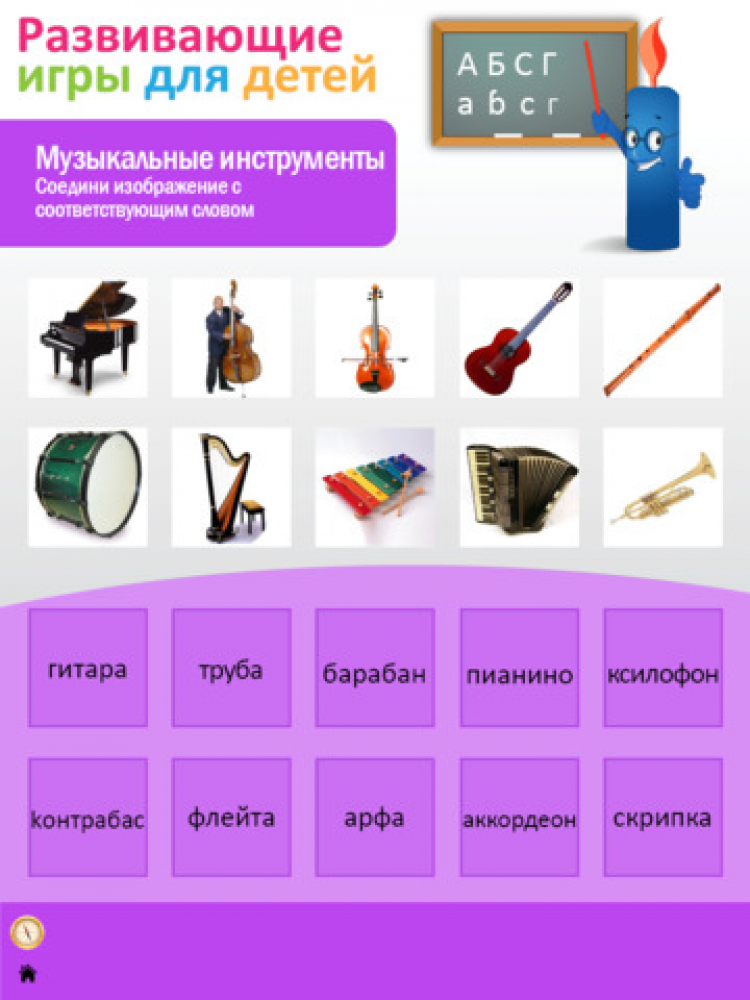Choose the word tile 'труба'
The height and width of the screenshot is (1000, 750).
231,667
